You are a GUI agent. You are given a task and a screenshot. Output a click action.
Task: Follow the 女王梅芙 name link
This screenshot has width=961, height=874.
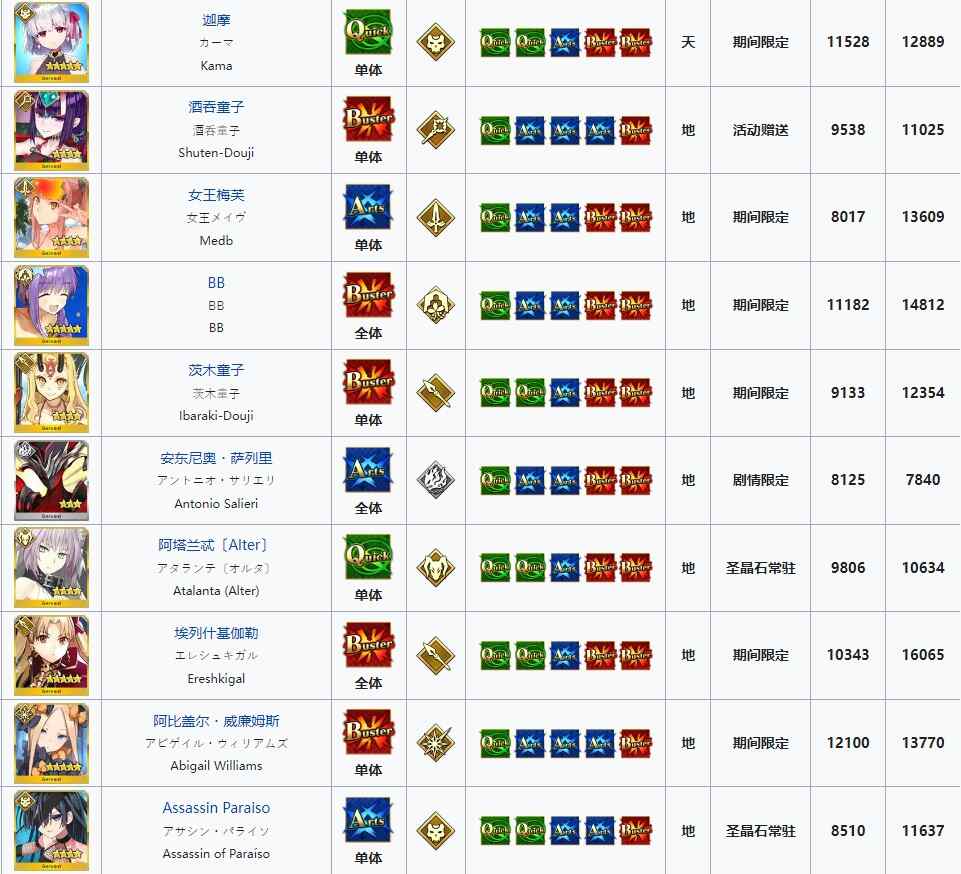(x=216, y=195)
